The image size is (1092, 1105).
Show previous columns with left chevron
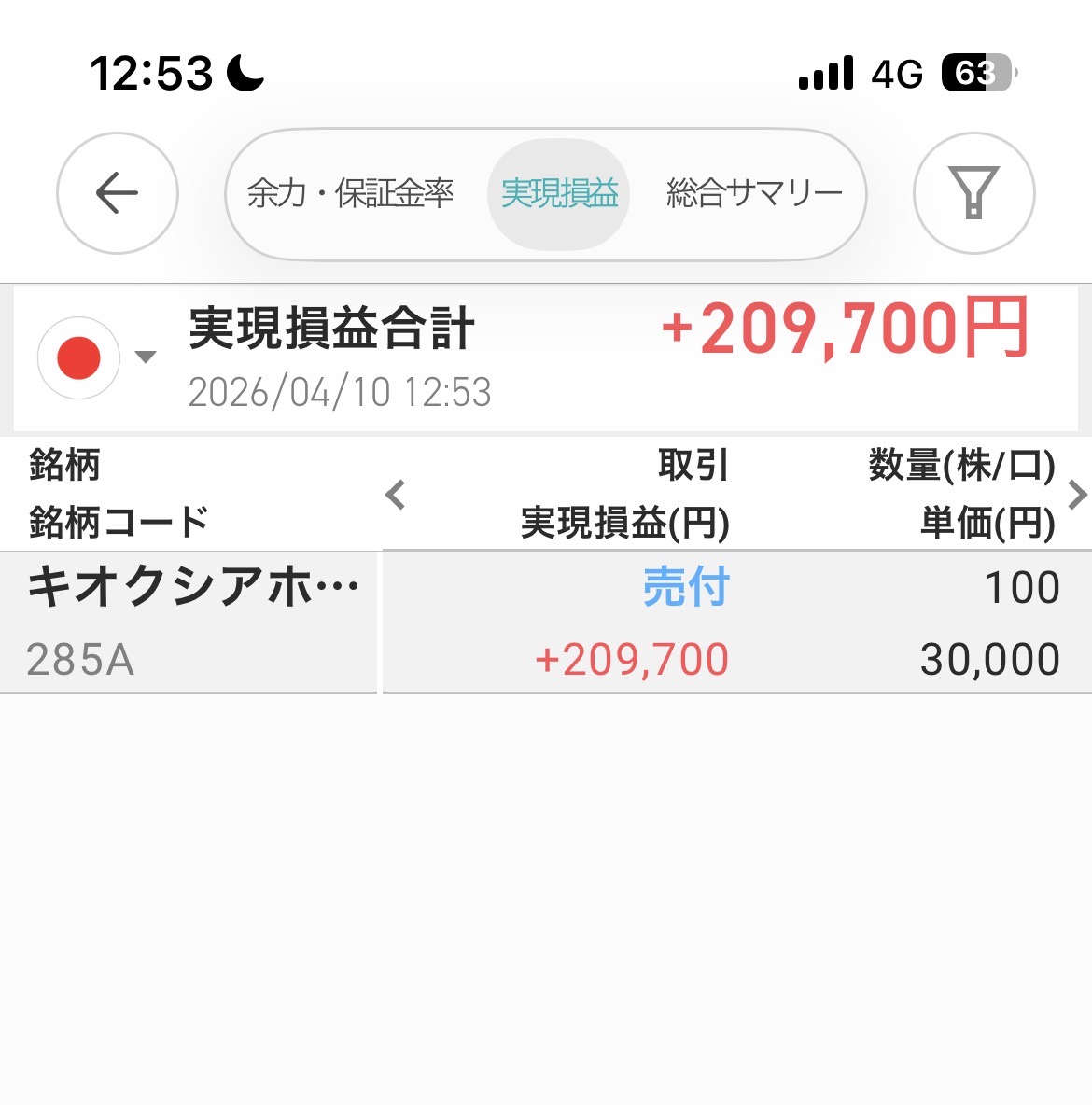point(396,494)
